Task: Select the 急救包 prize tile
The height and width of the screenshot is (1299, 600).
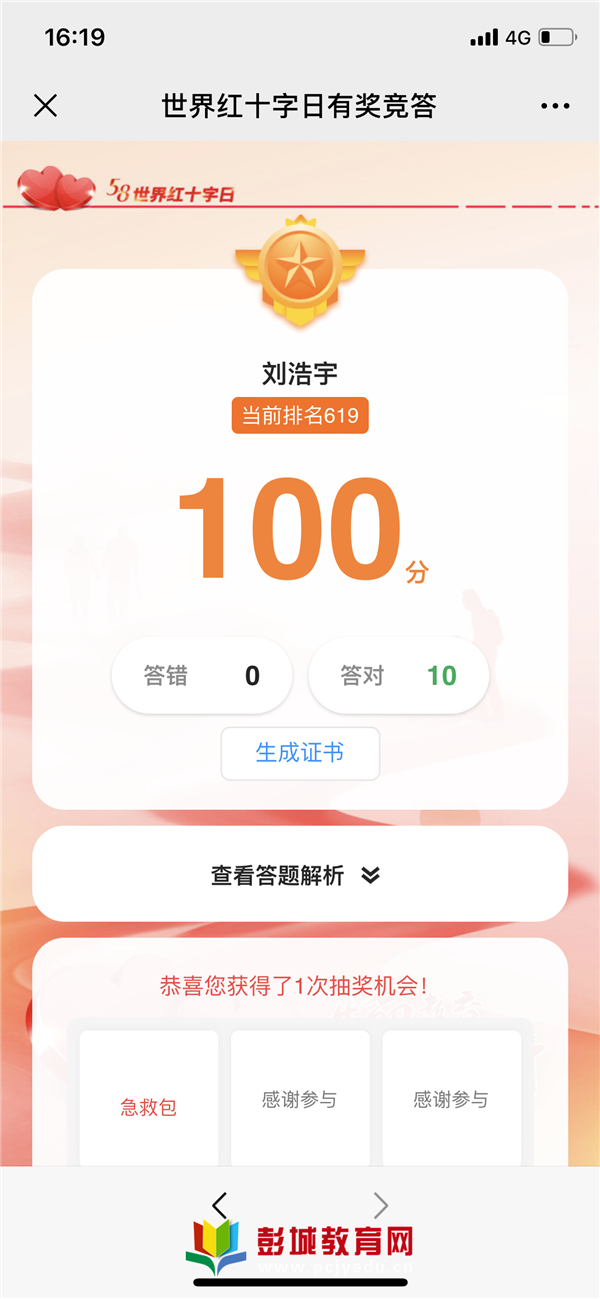Action: click(149, 1106)
